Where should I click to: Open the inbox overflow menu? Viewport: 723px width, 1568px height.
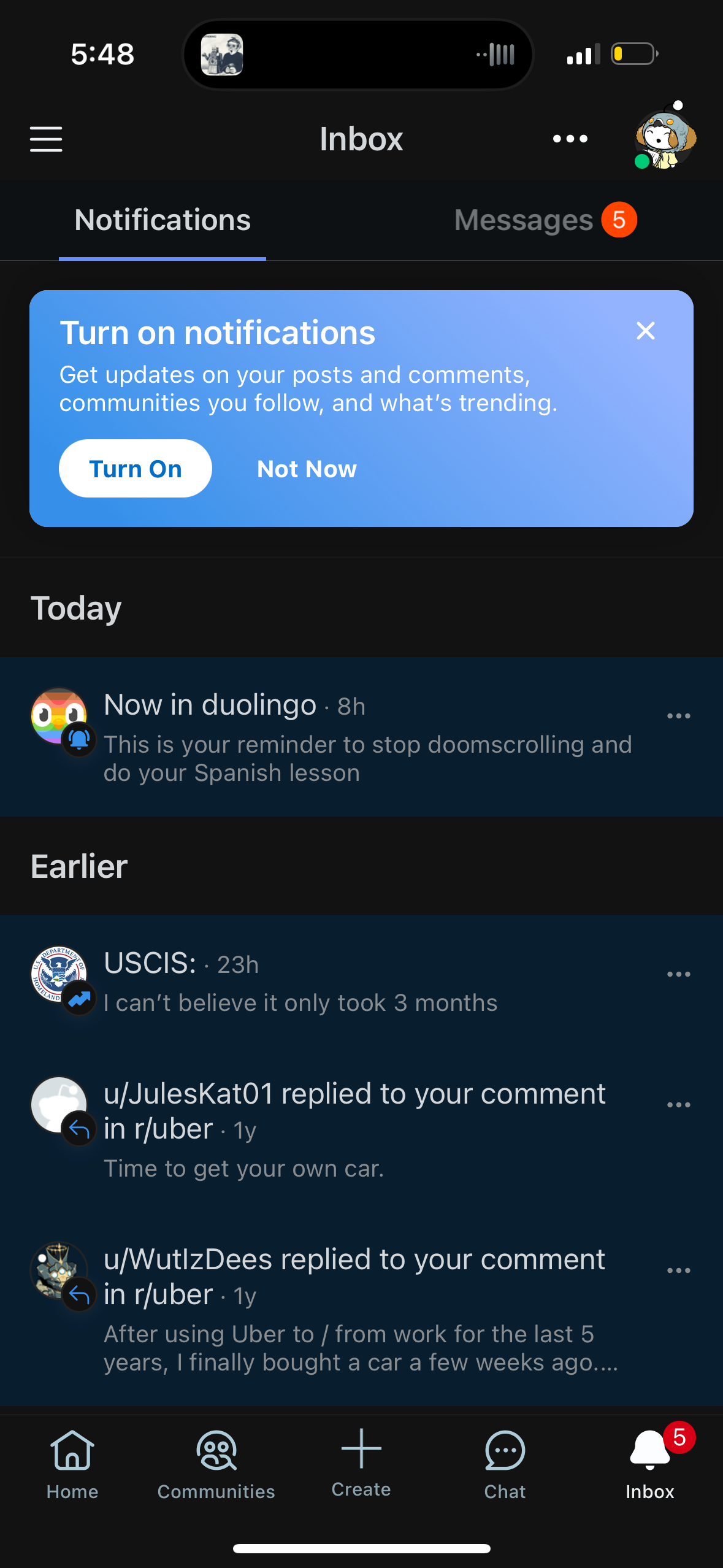pos(570,138)
